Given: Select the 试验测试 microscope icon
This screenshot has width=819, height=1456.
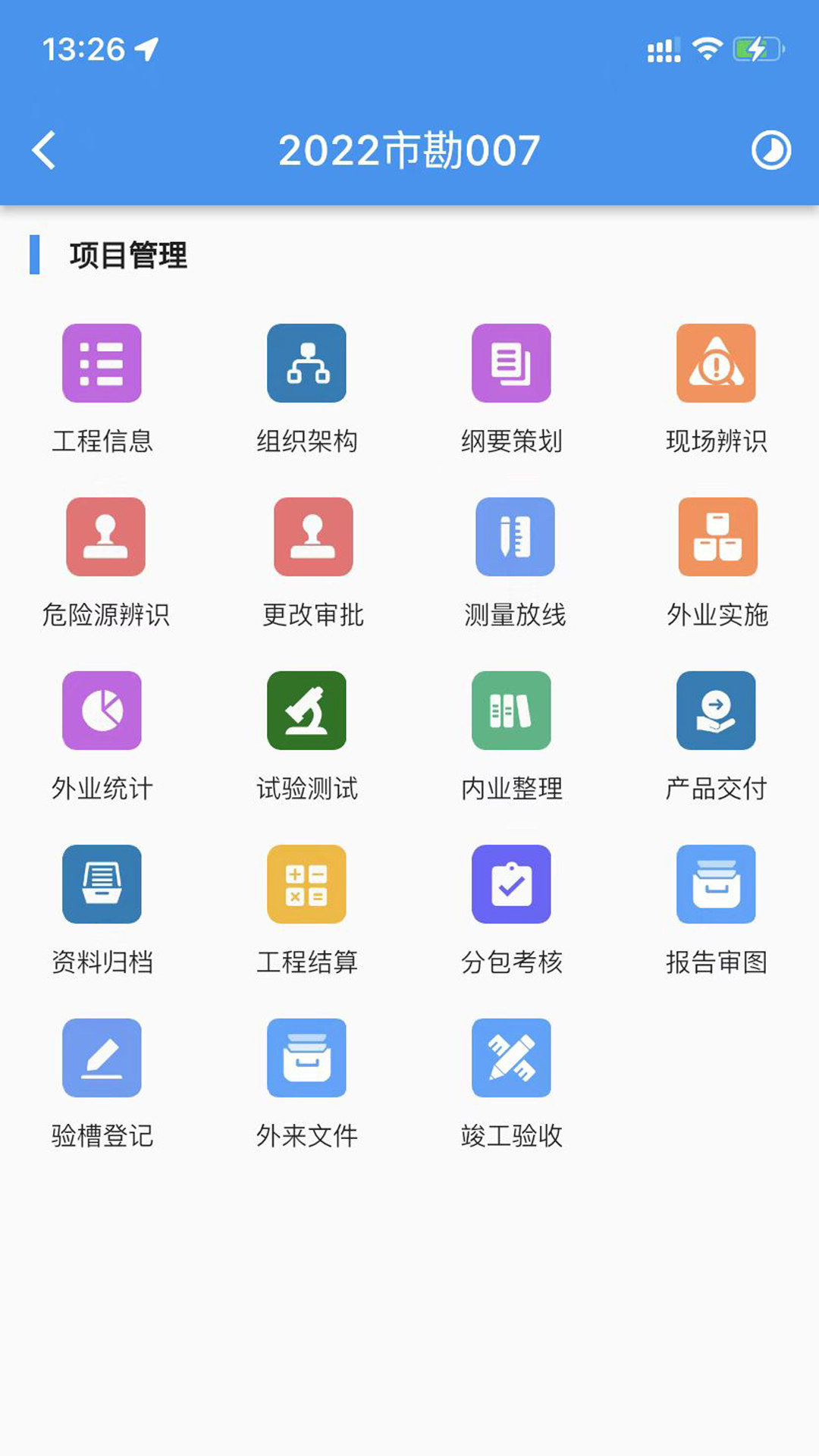Looking at the screenshot, I should pos(306,711).
